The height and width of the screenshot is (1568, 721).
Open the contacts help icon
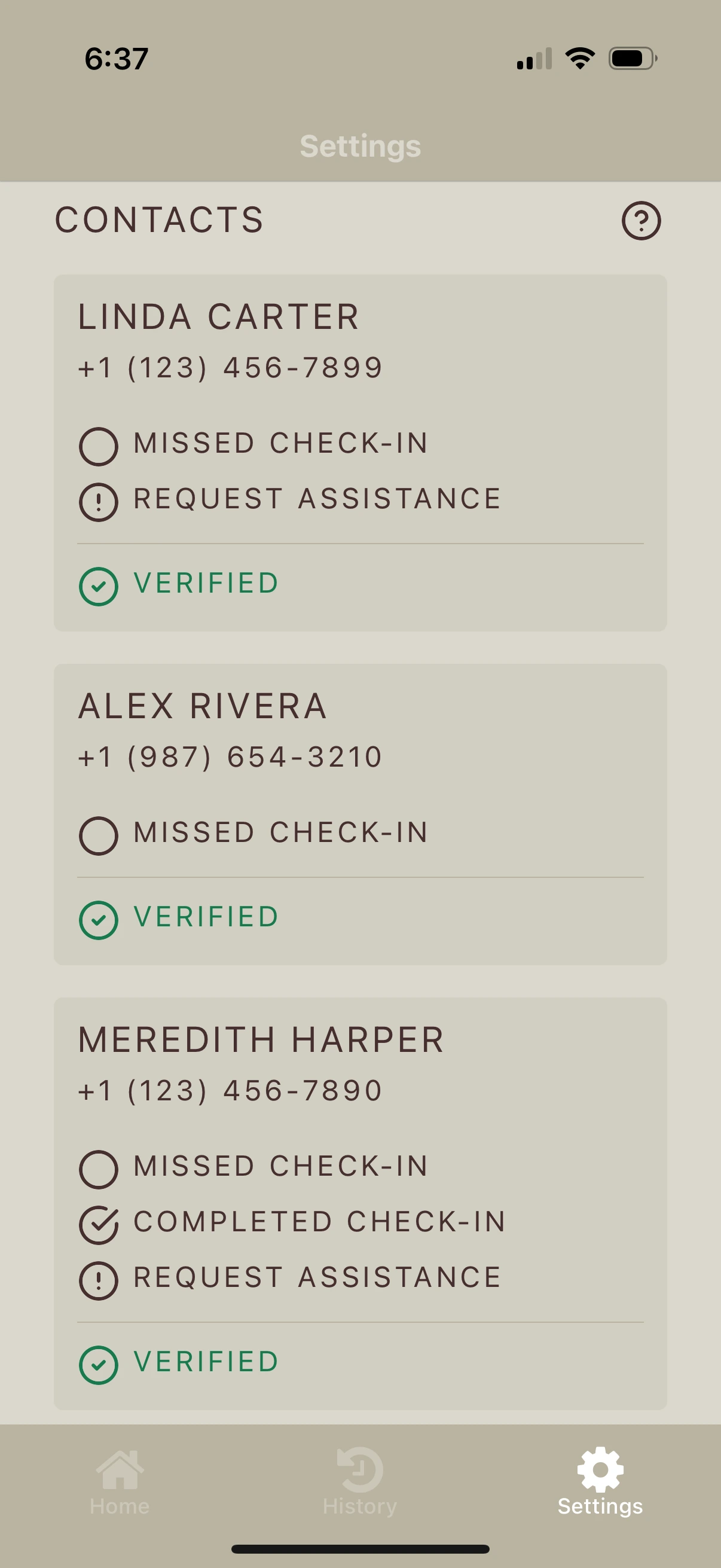pos(642,221)
